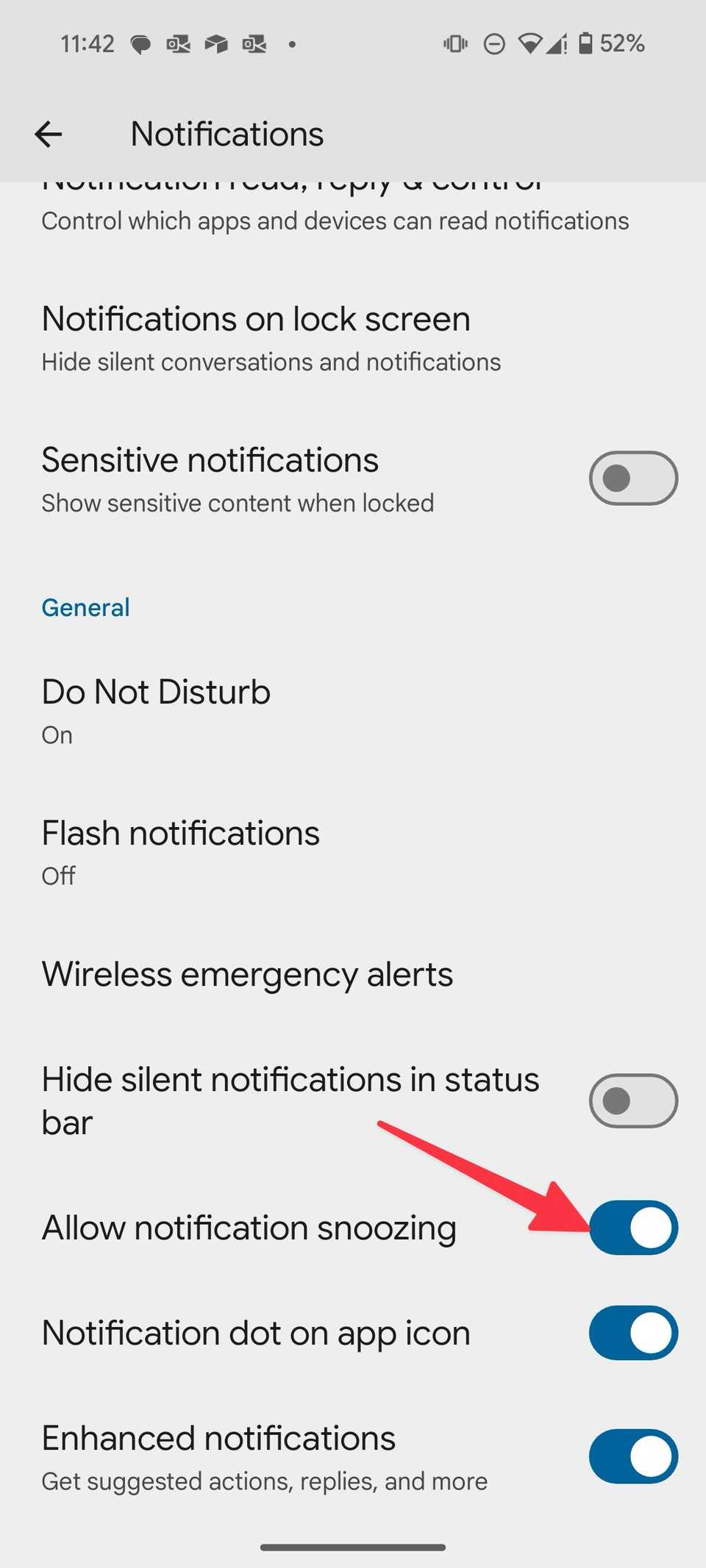The height and width of the screenshot is (1568, 706).
Task: Tap the General section header
Action: [x=85, y=607]
